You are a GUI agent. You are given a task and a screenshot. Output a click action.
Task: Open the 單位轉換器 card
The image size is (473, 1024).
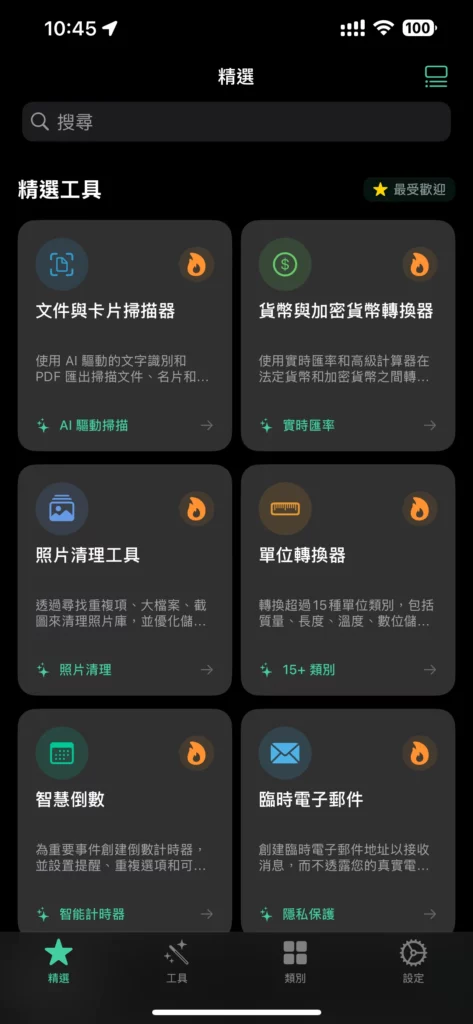tap(348, 580)
